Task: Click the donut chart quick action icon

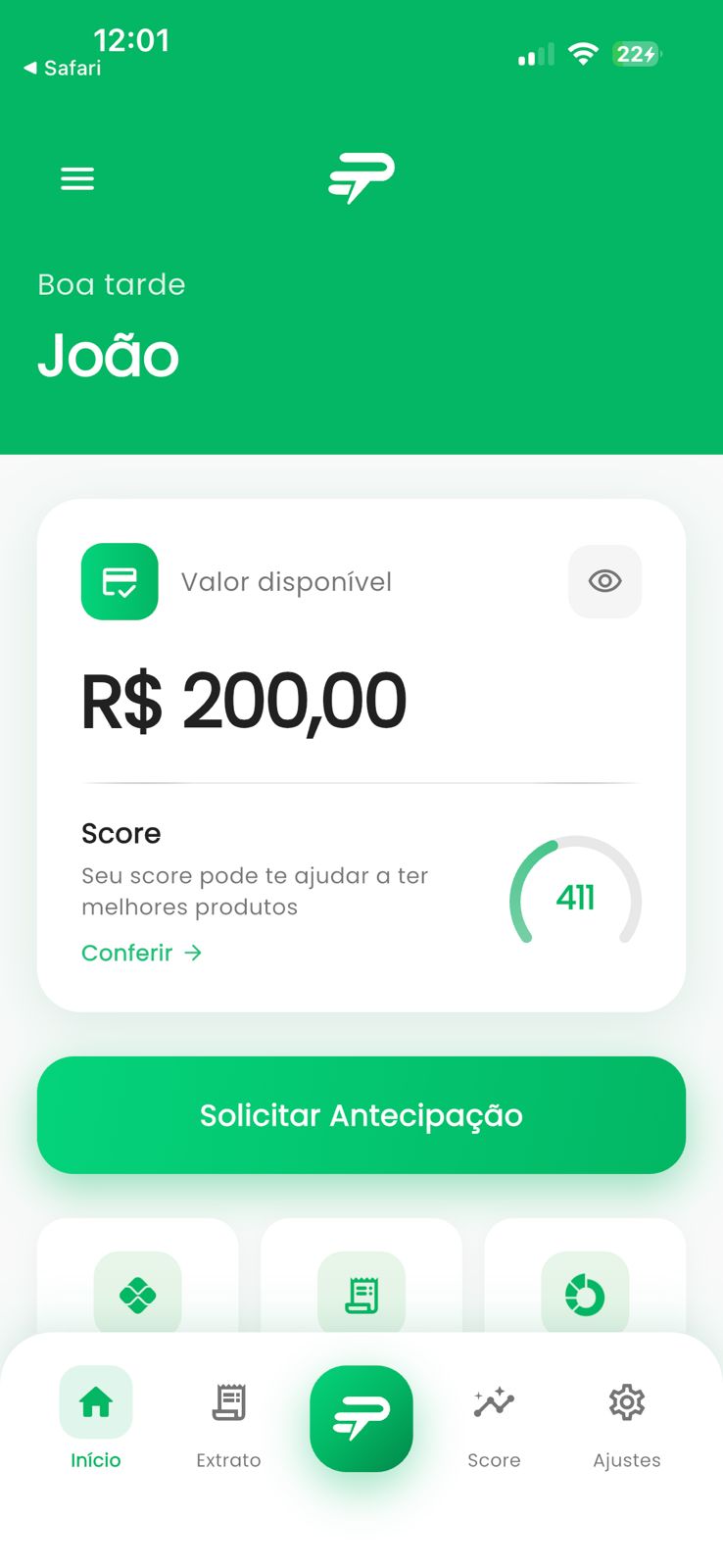Action: [x=584, y=1294]
